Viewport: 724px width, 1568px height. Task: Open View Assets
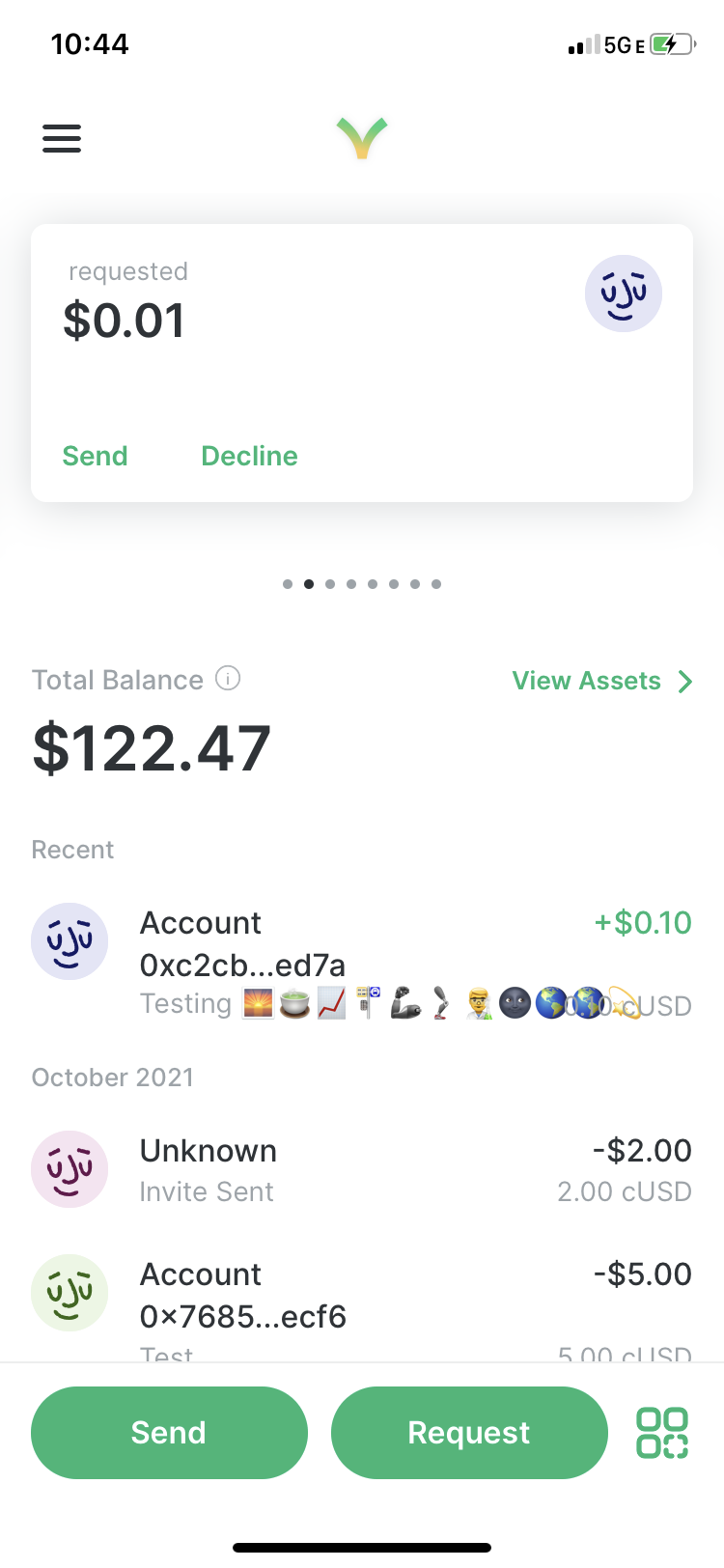[584, 681]
